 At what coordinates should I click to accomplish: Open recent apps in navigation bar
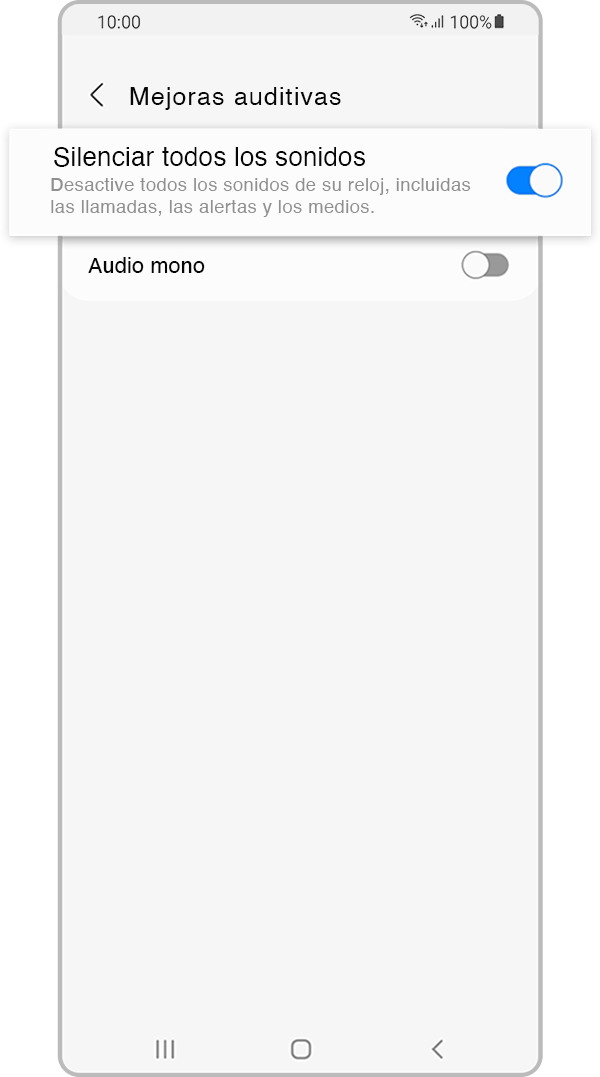click(x=165, y=1049)
